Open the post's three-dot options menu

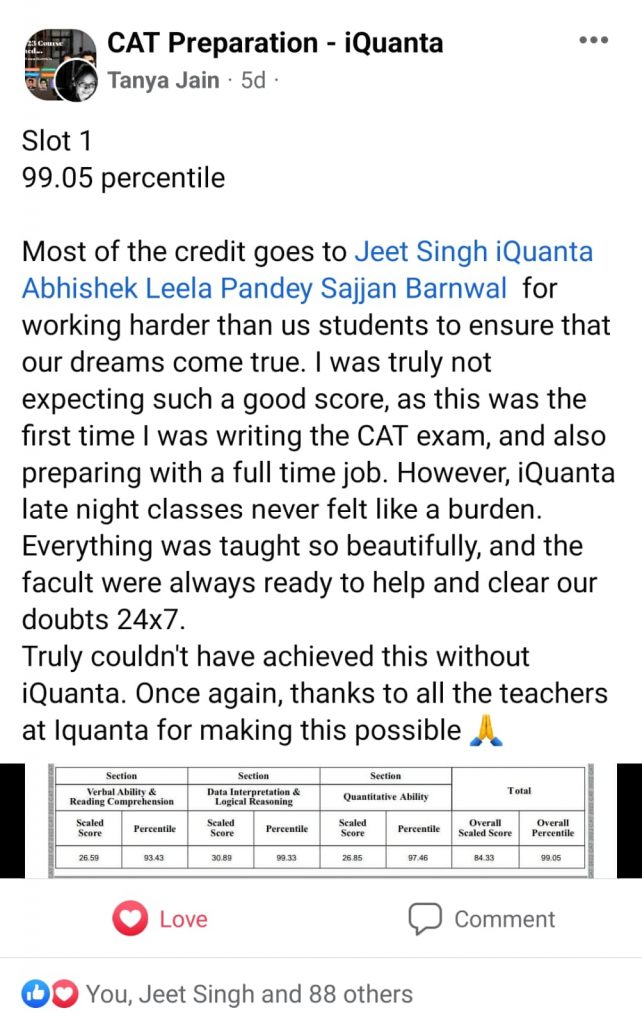tap(594, 41)
